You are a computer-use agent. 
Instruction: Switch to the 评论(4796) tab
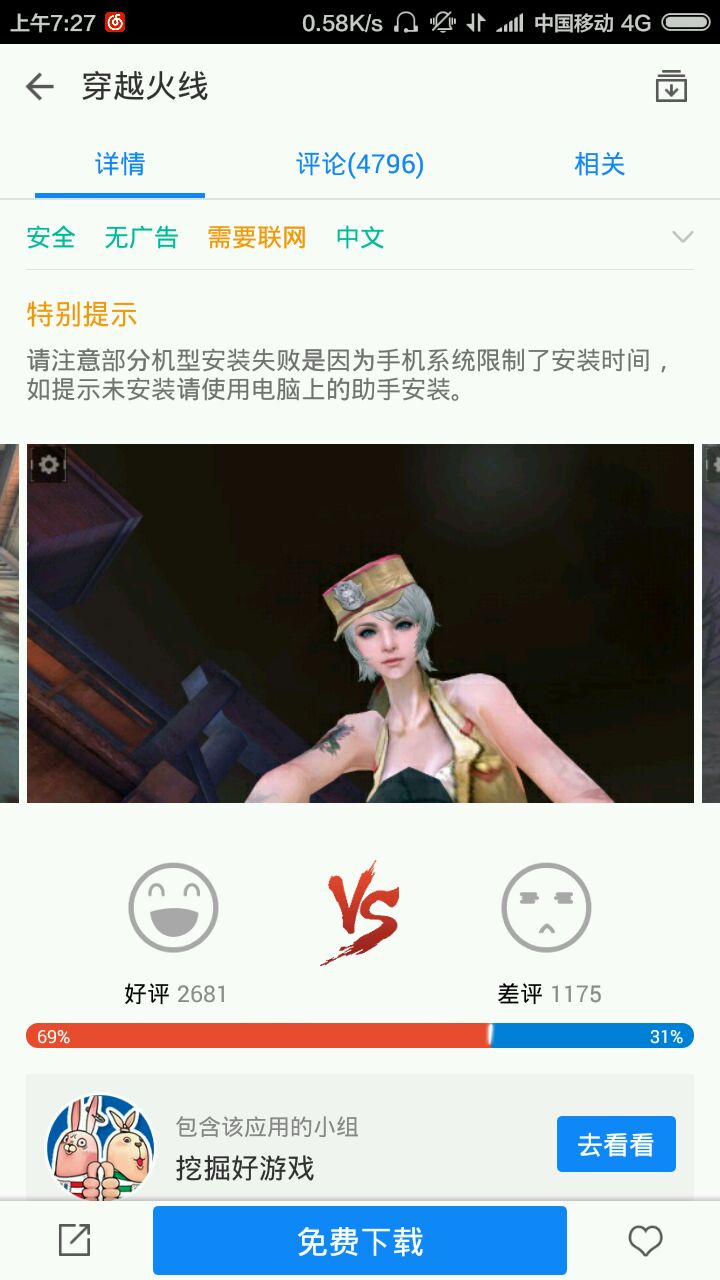pos(360,165)
